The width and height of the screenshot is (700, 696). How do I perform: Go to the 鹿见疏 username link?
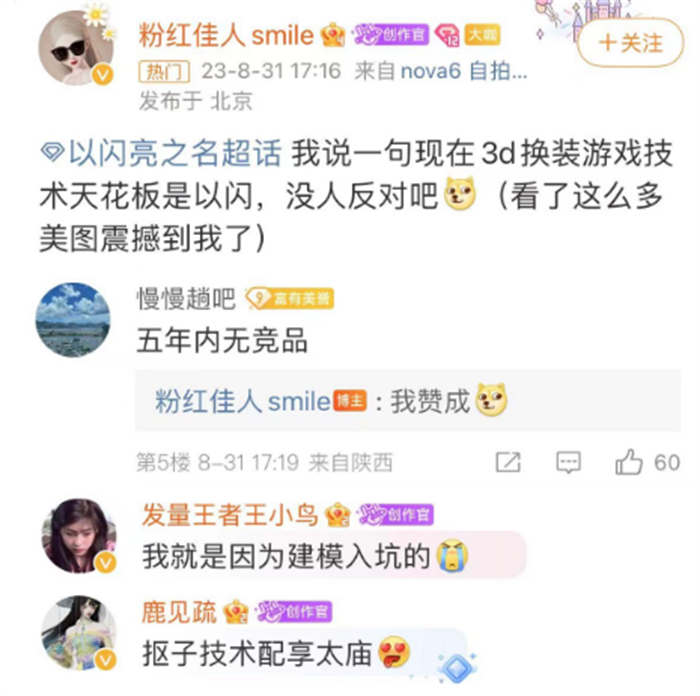coord(180,611)
